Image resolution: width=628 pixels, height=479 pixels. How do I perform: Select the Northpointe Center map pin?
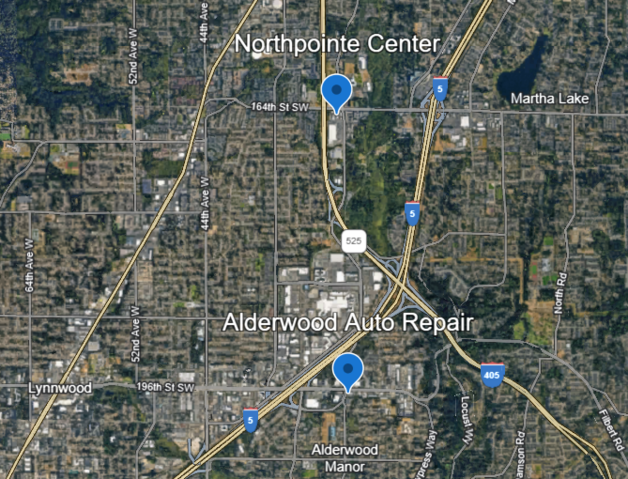click(x=337, y=91)
